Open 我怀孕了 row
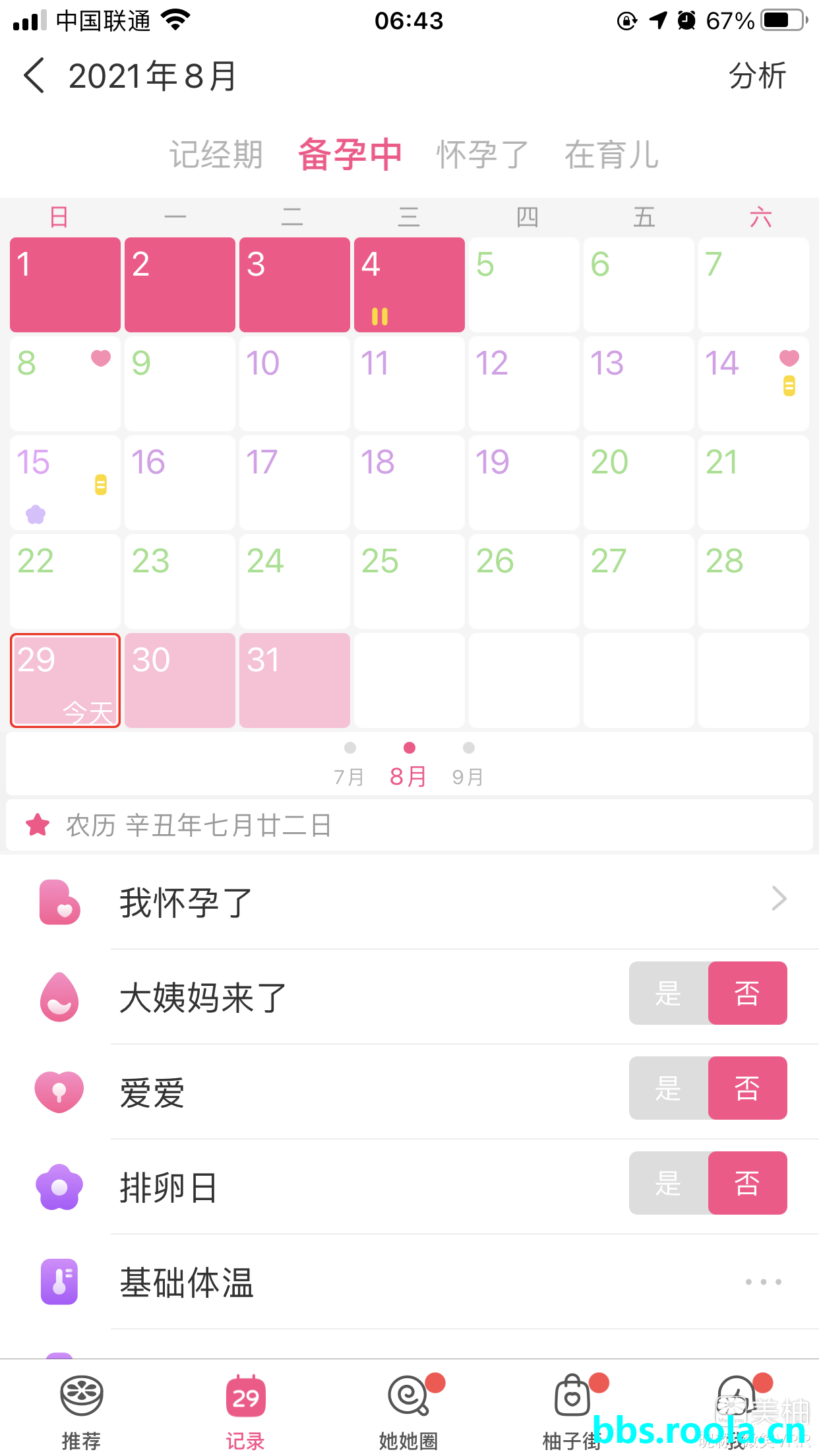This screenshot has width=819, height=1456. [448, 901]
